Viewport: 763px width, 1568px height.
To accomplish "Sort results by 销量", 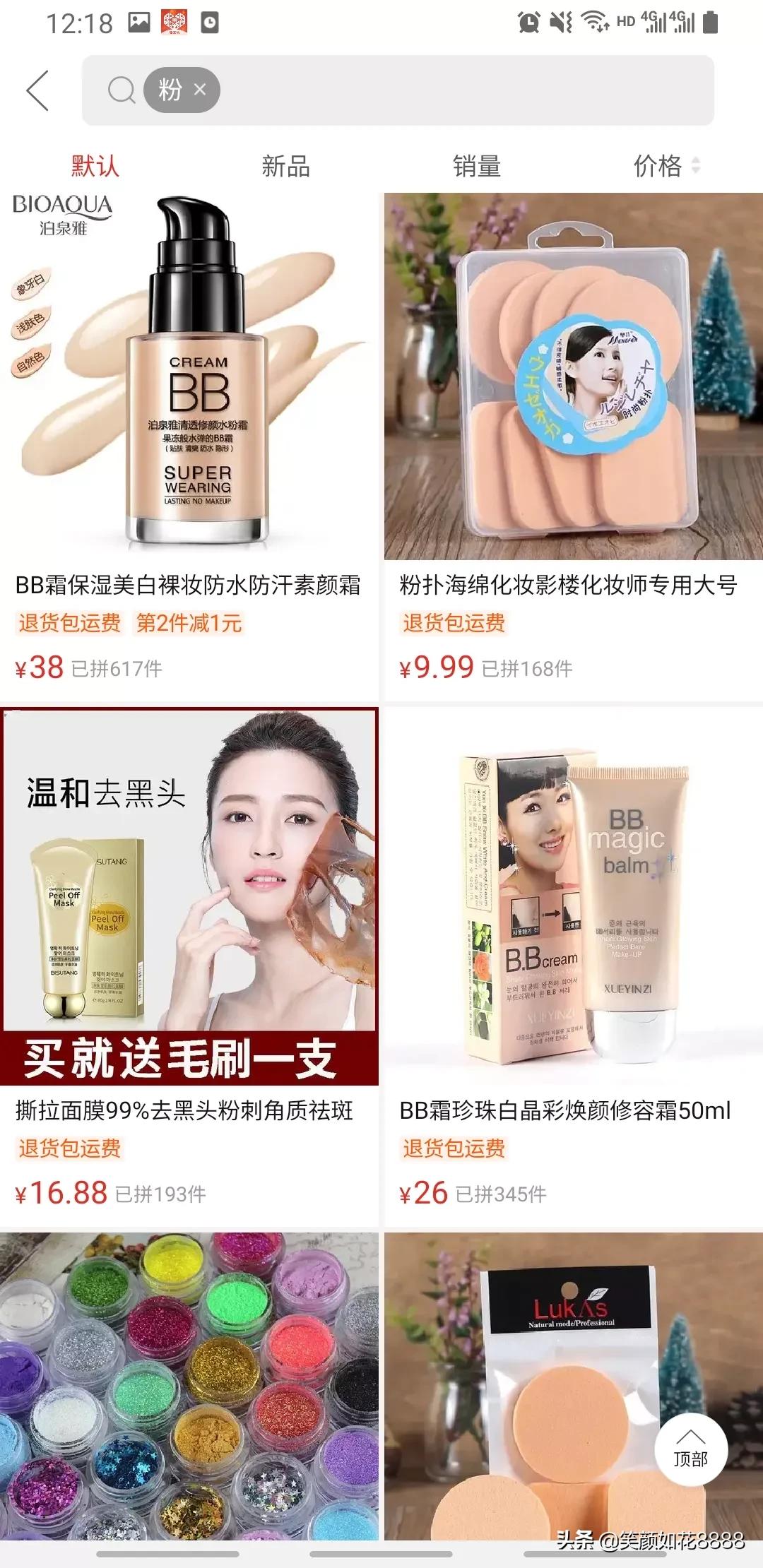I will (477, 167).
